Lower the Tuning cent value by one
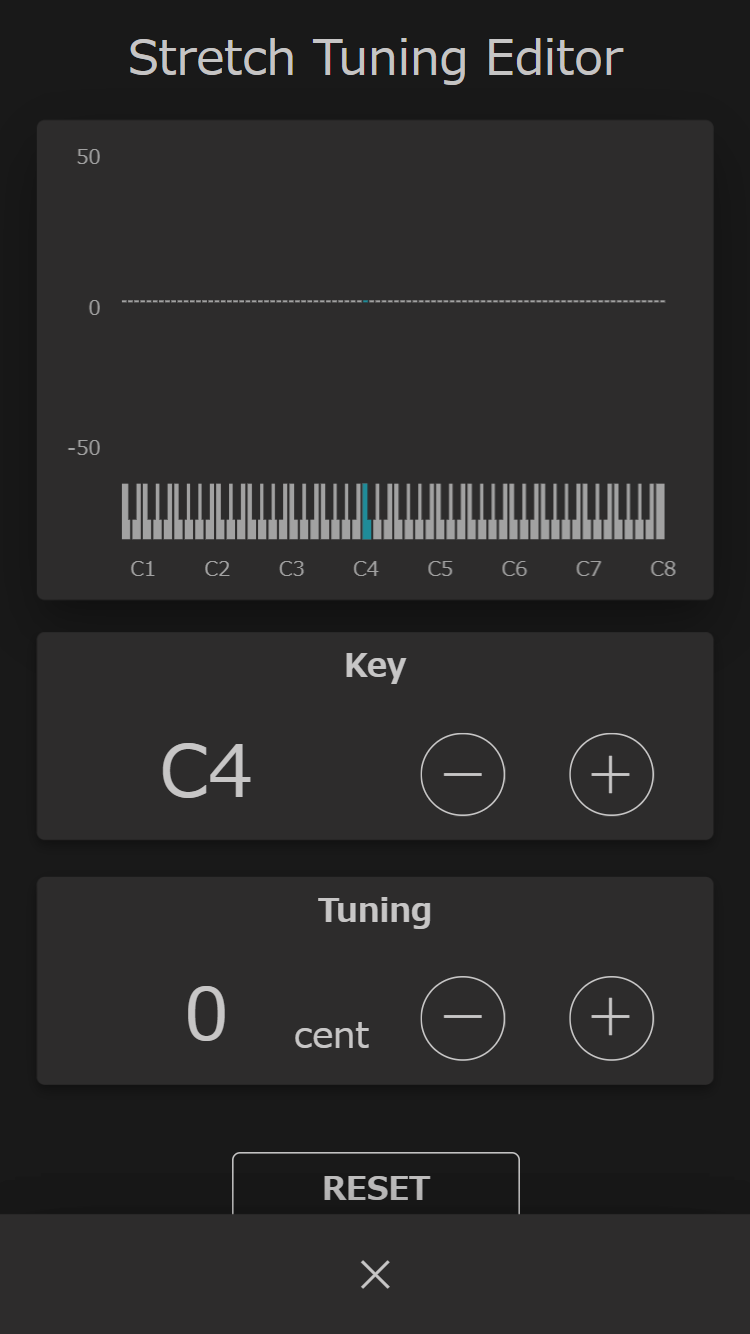750x1334 pixels. point(463,1018)
